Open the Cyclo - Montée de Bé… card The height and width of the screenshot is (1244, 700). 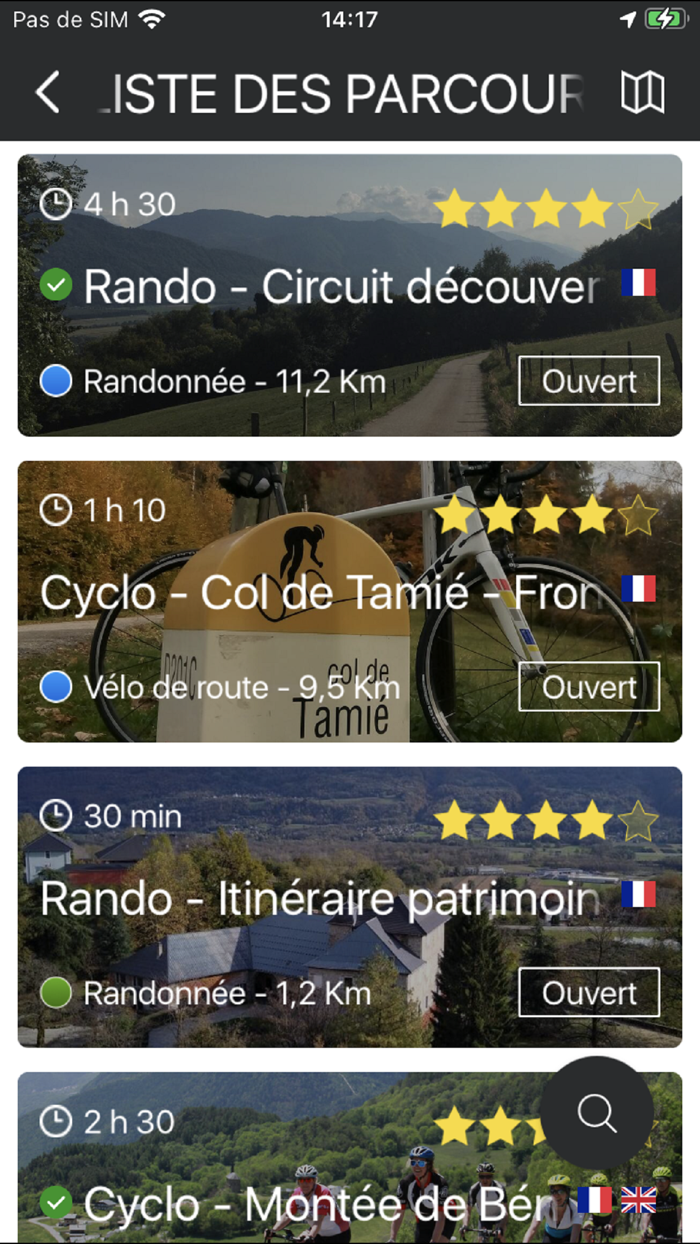[x=350, y=1158]
